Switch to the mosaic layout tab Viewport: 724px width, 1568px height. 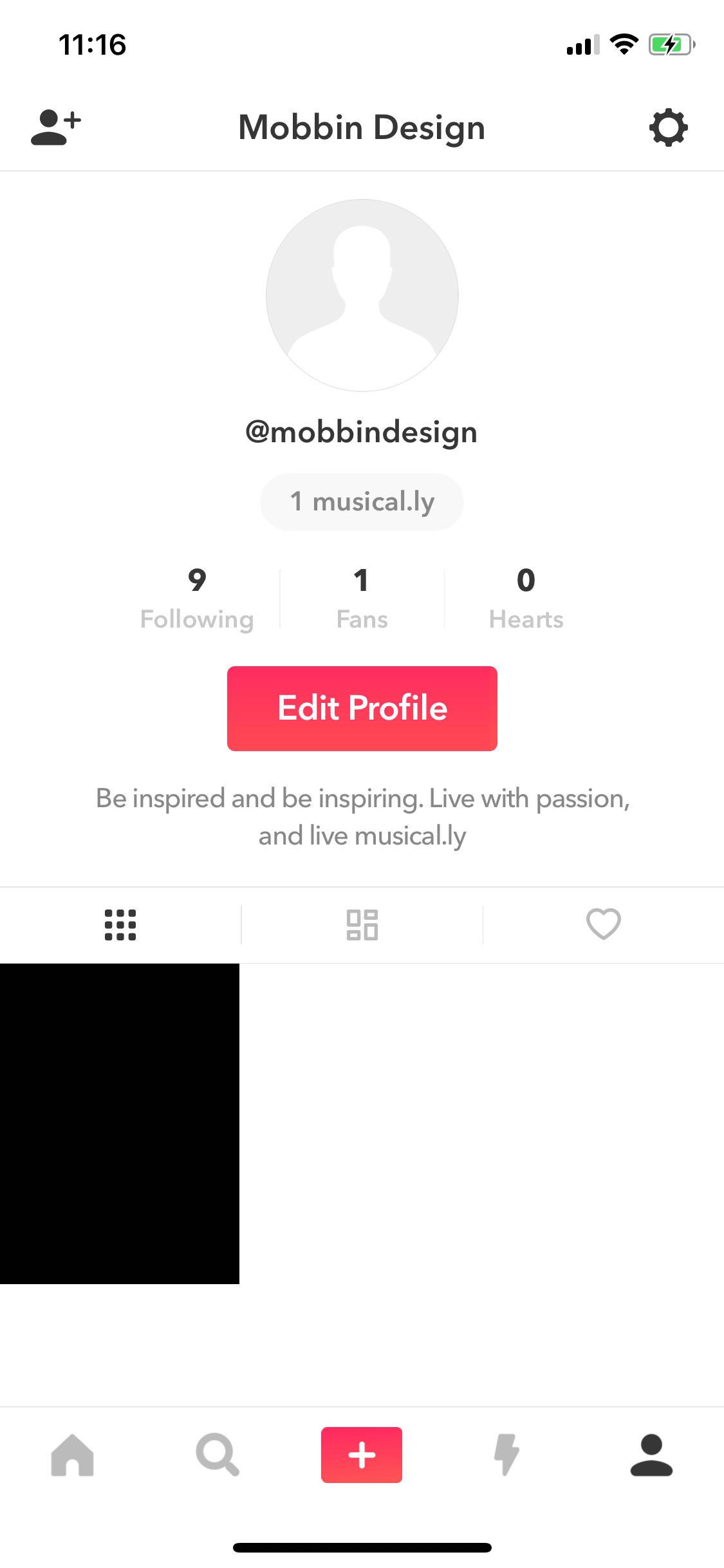point(362,925)
